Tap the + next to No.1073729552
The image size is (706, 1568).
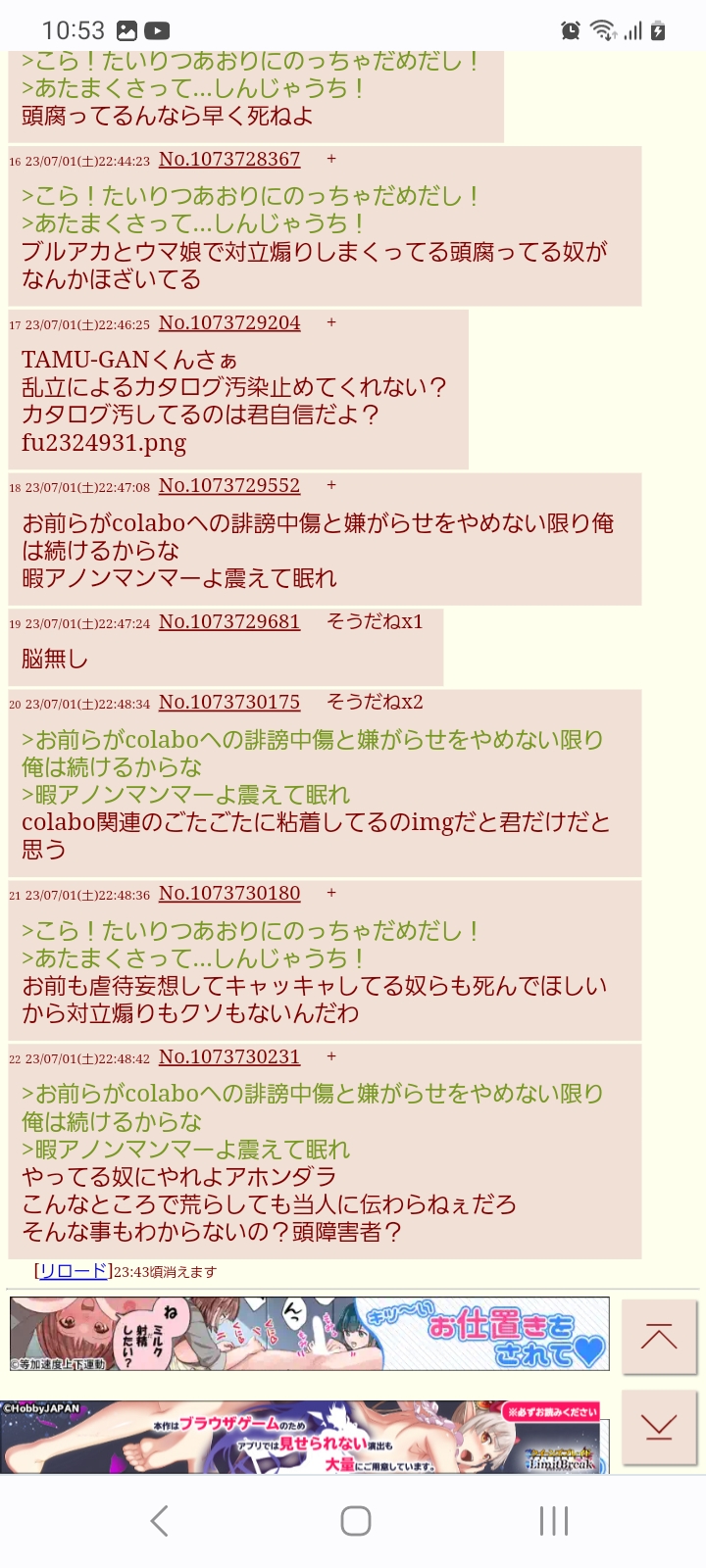pyautogui.click(x=331, y=485)
